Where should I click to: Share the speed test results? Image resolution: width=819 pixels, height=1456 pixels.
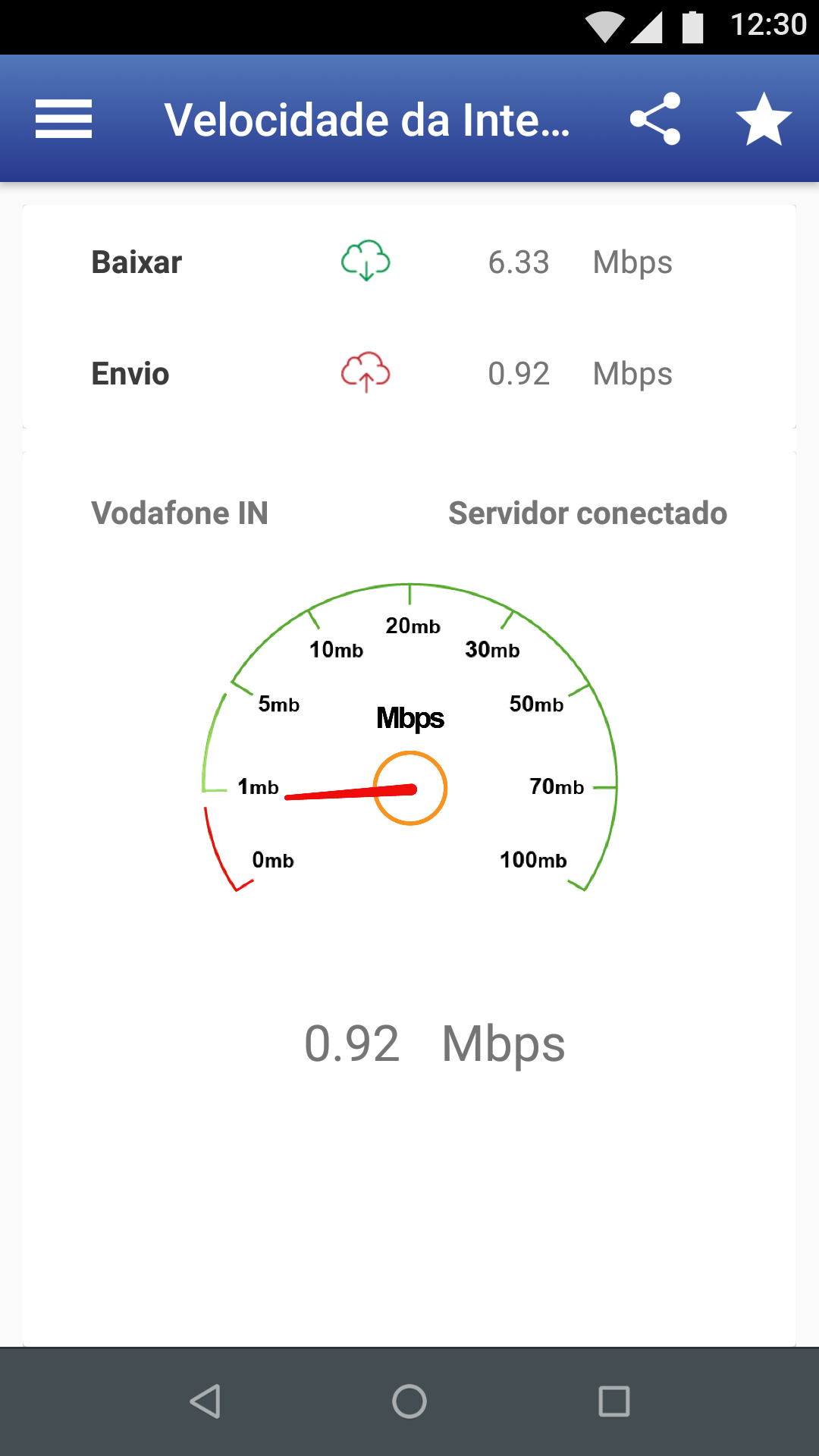655,119
